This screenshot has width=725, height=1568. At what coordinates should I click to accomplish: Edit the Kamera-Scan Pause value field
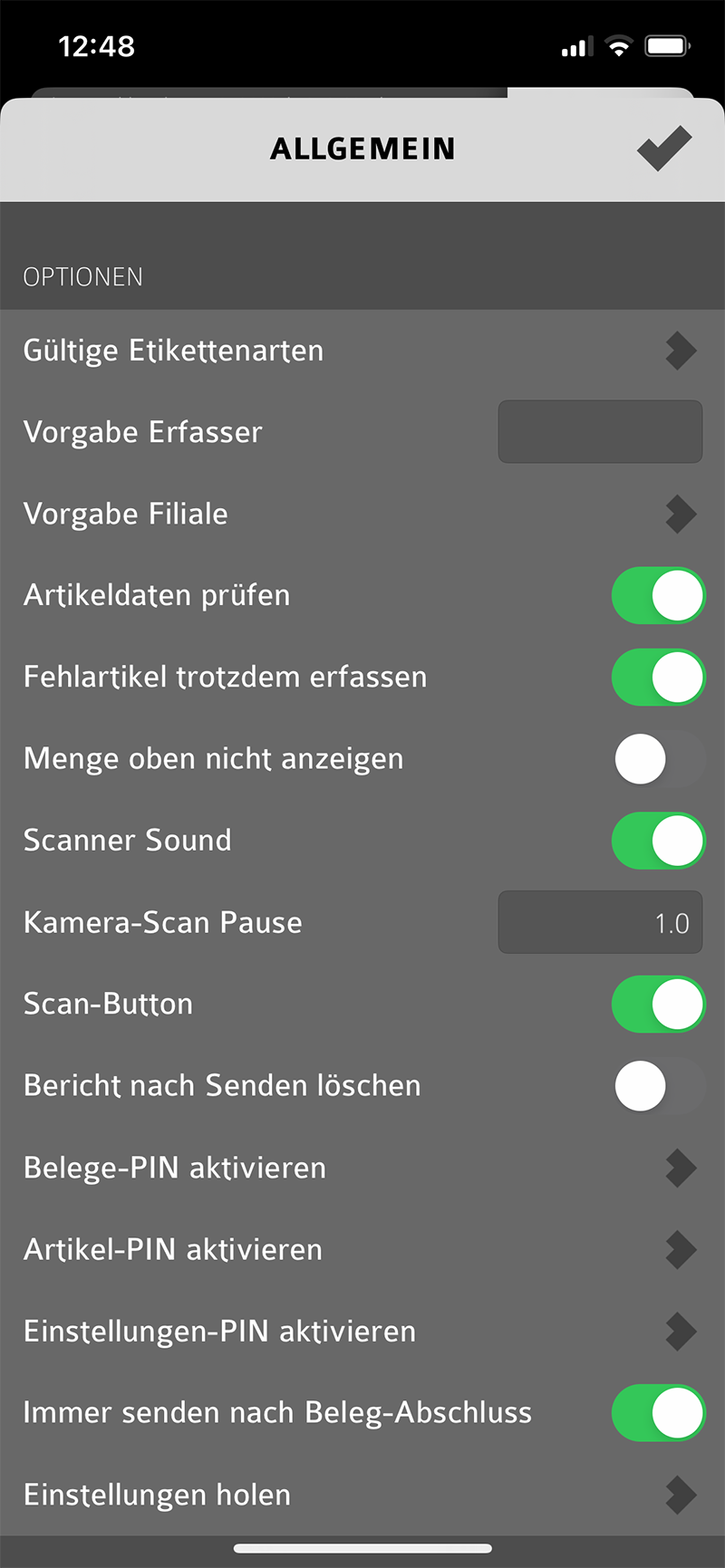click(x=600, y=922)
